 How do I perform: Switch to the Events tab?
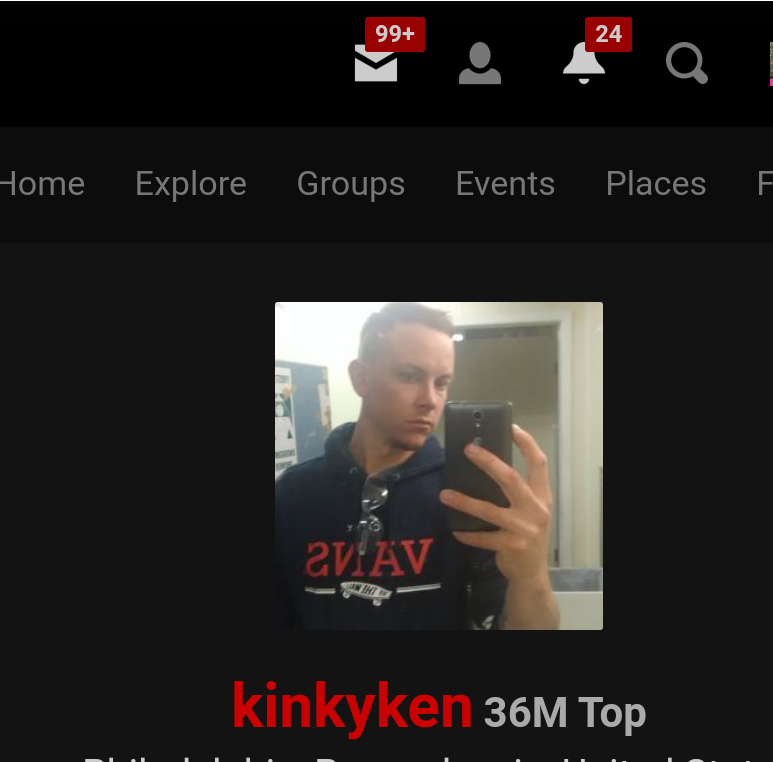coord(505,184)
